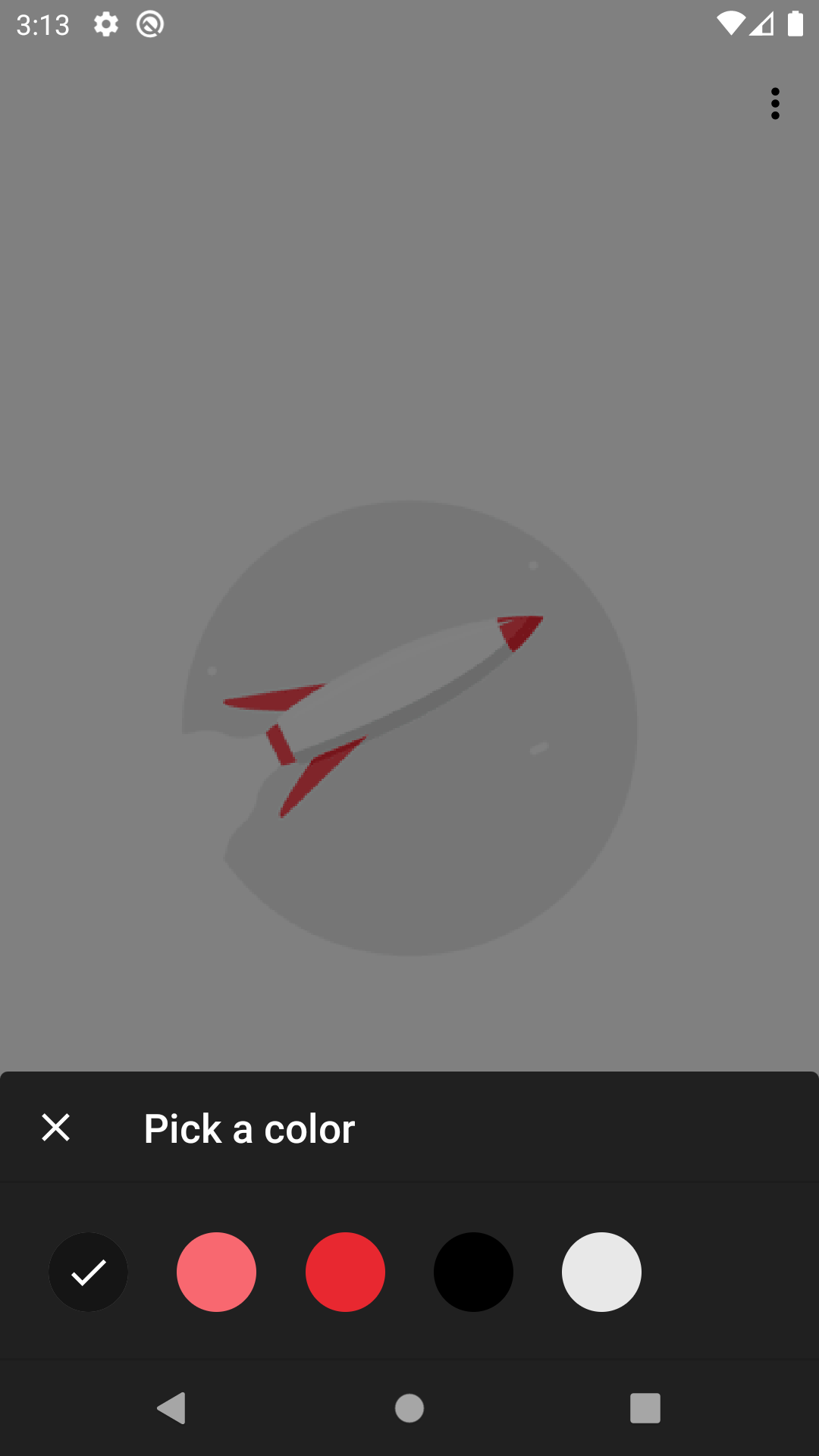Image resolution: width=819 pixels, height=1456 pixels.
Task: Choose the light gray color swatch
Action: (x=601, y=1272)
